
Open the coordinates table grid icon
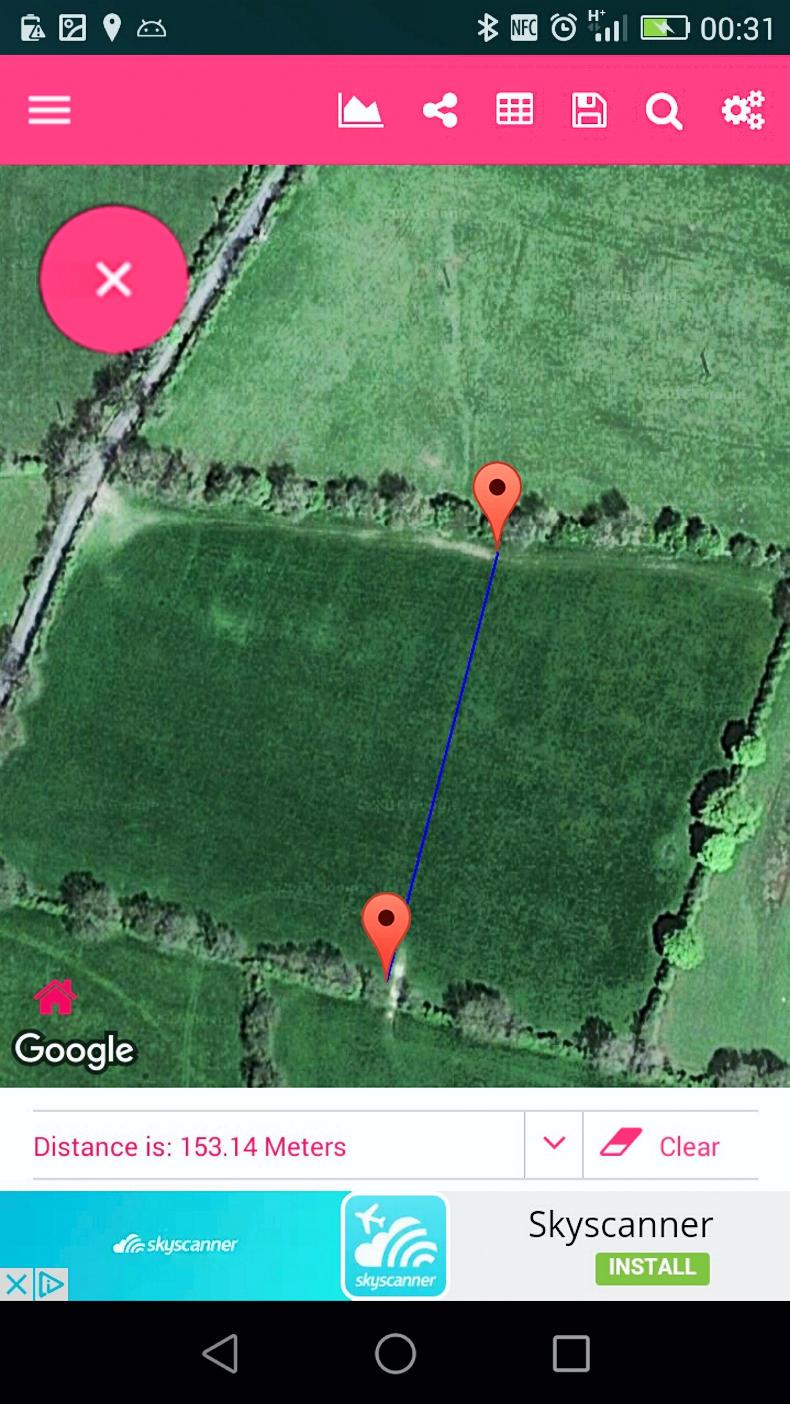[x=514, y=110]
